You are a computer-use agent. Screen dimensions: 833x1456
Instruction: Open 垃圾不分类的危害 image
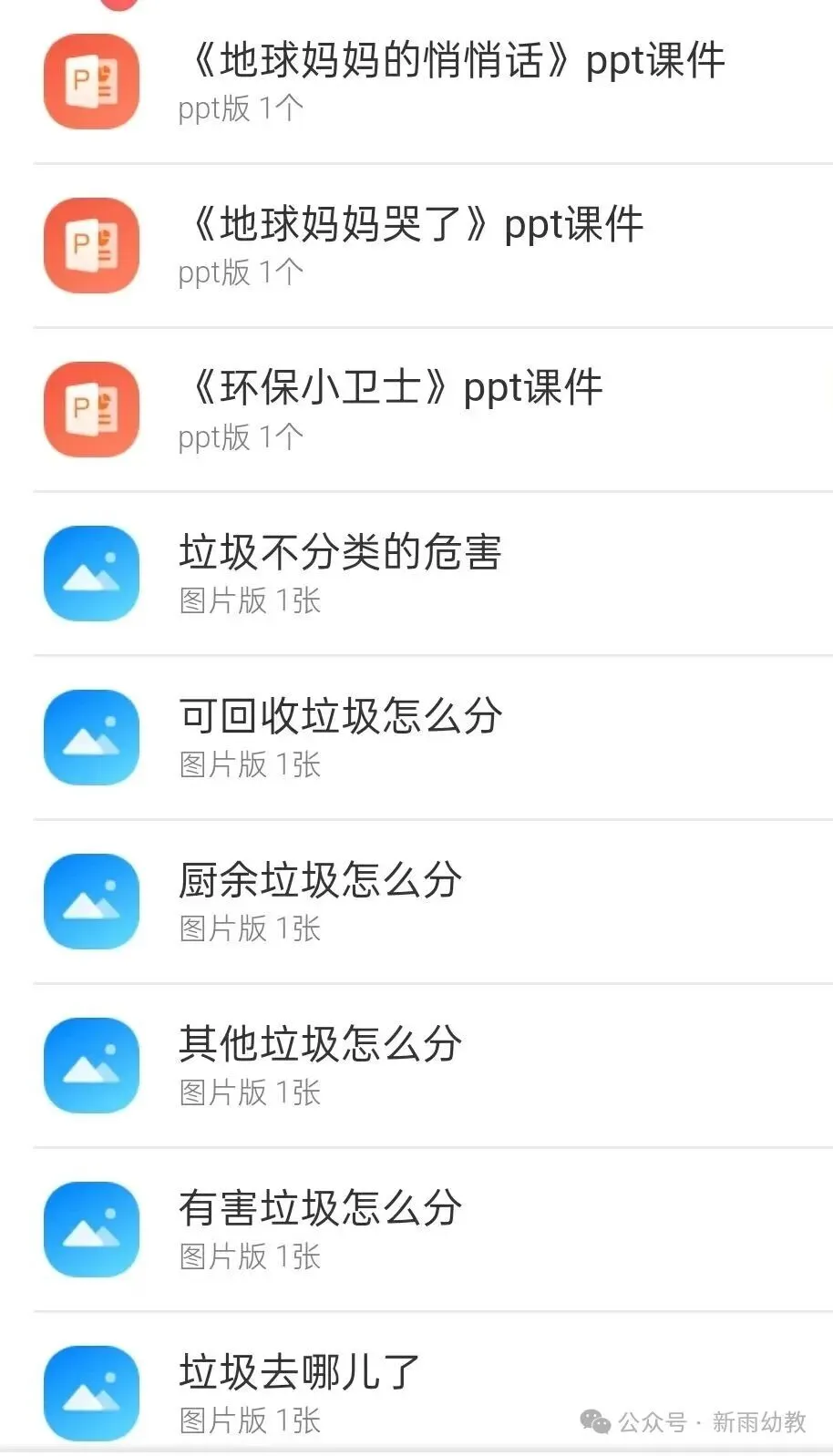click(433, 574)
